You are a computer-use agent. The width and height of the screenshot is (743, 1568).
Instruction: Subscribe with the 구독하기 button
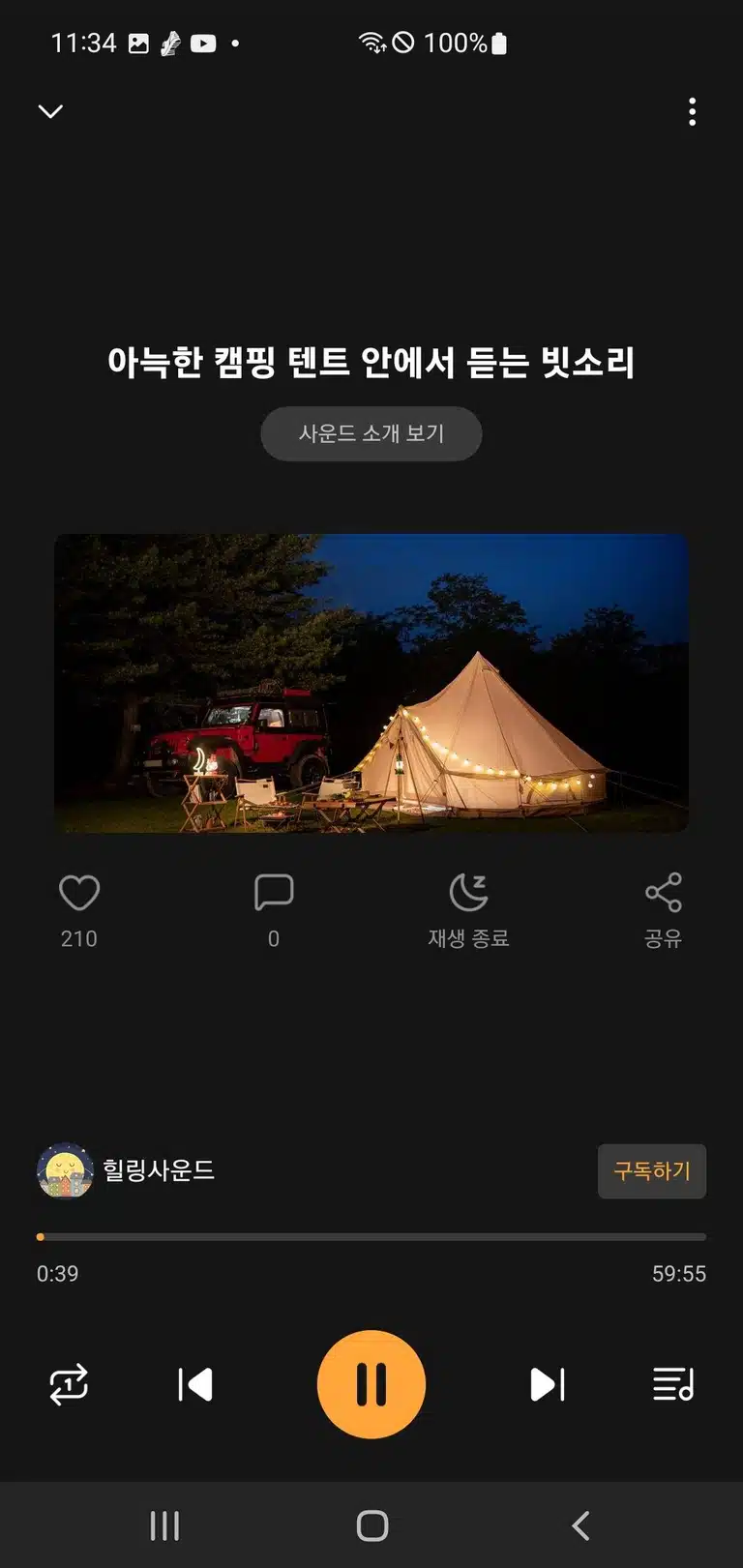pos(652,1171)
